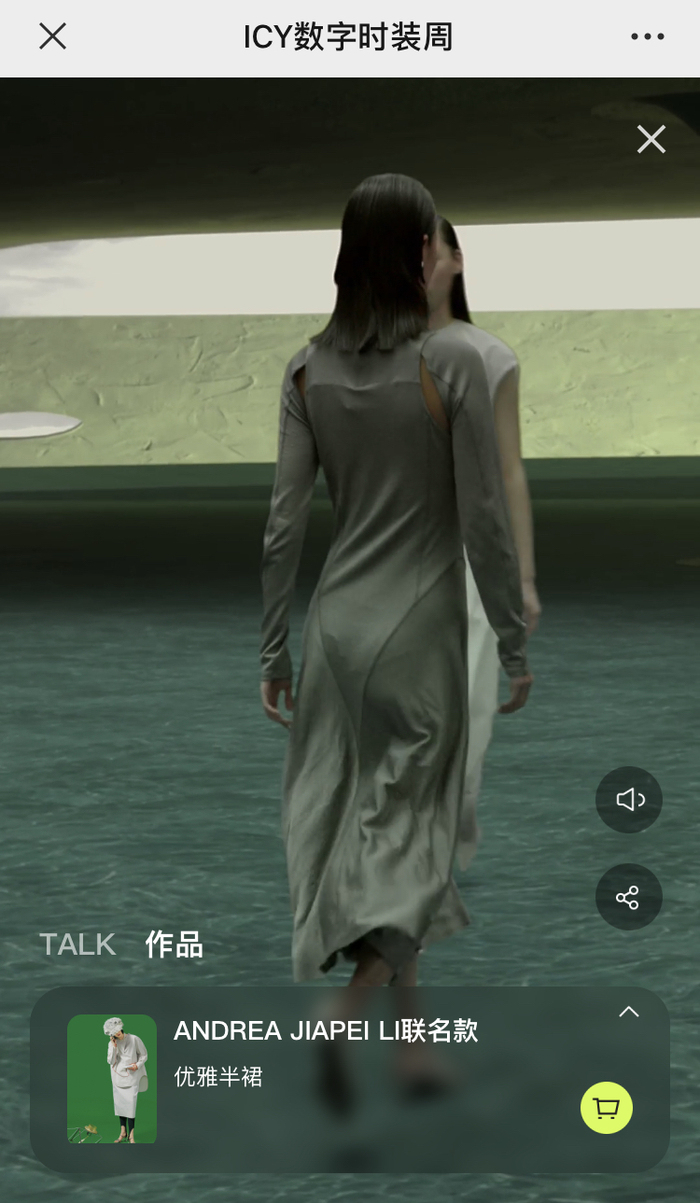
Task: Share this runway look
Action: (x=629, y=897)
